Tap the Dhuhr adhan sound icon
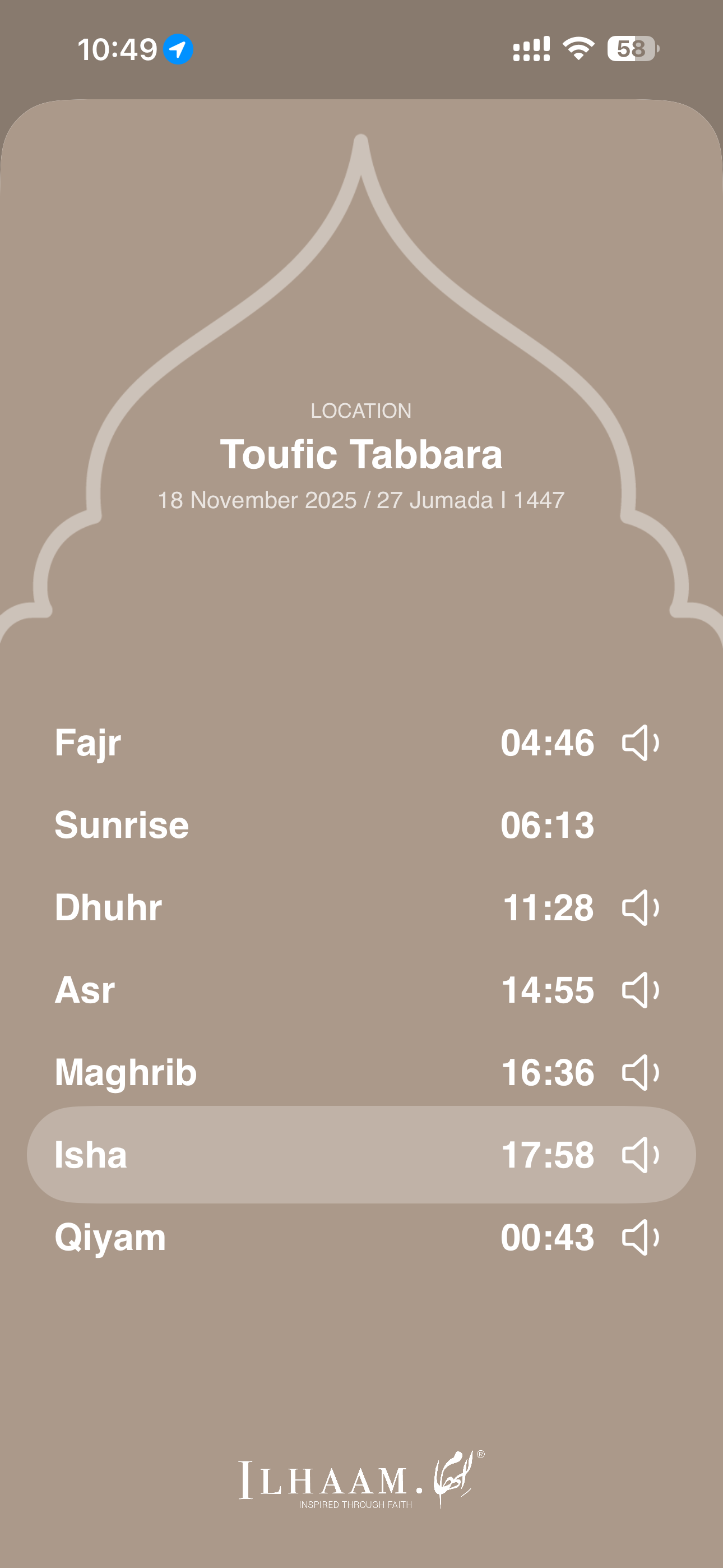 [641, 909]
